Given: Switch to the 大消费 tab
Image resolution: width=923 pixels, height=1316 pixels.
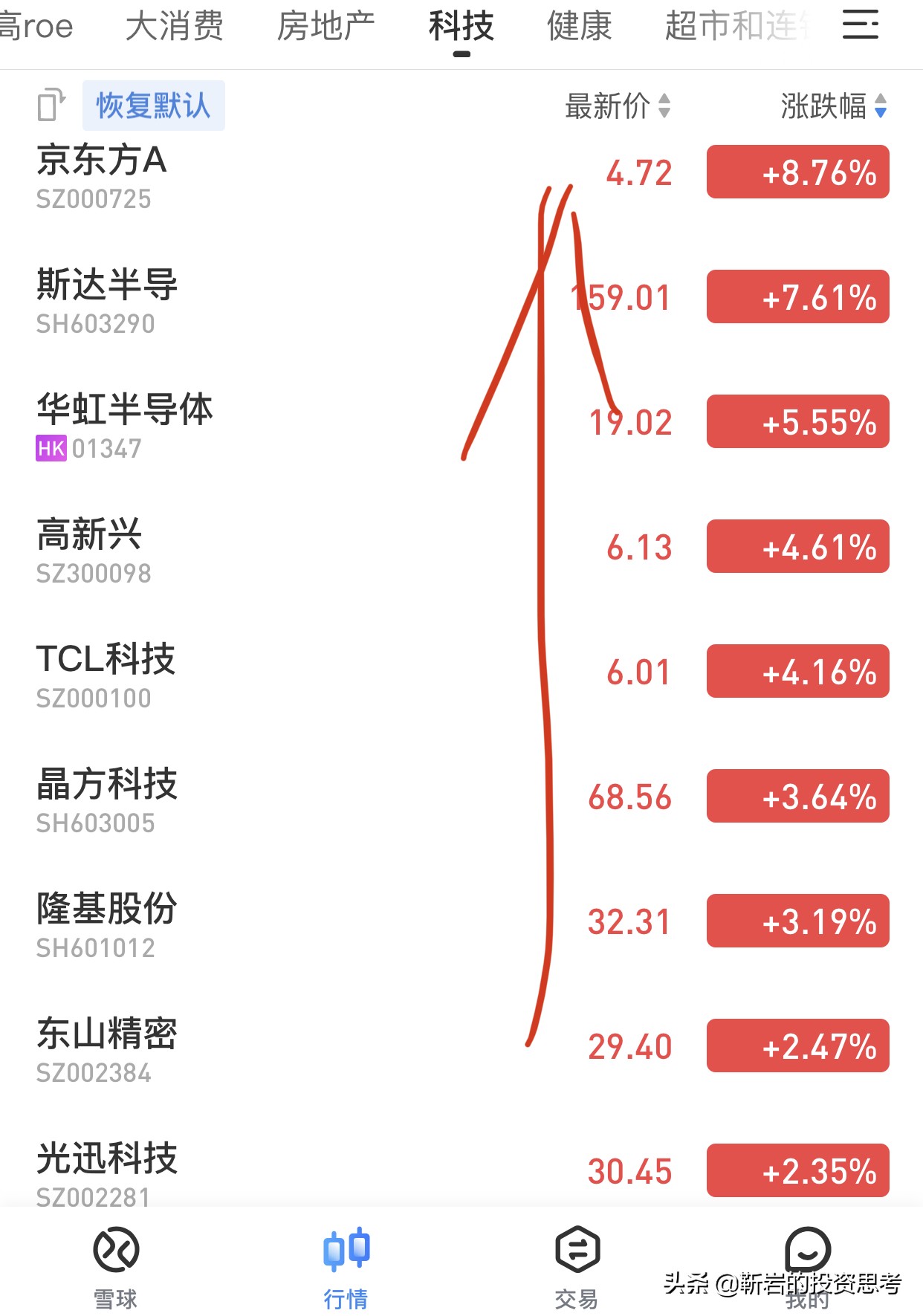Looking at the screenshot, I should (174, 27).
